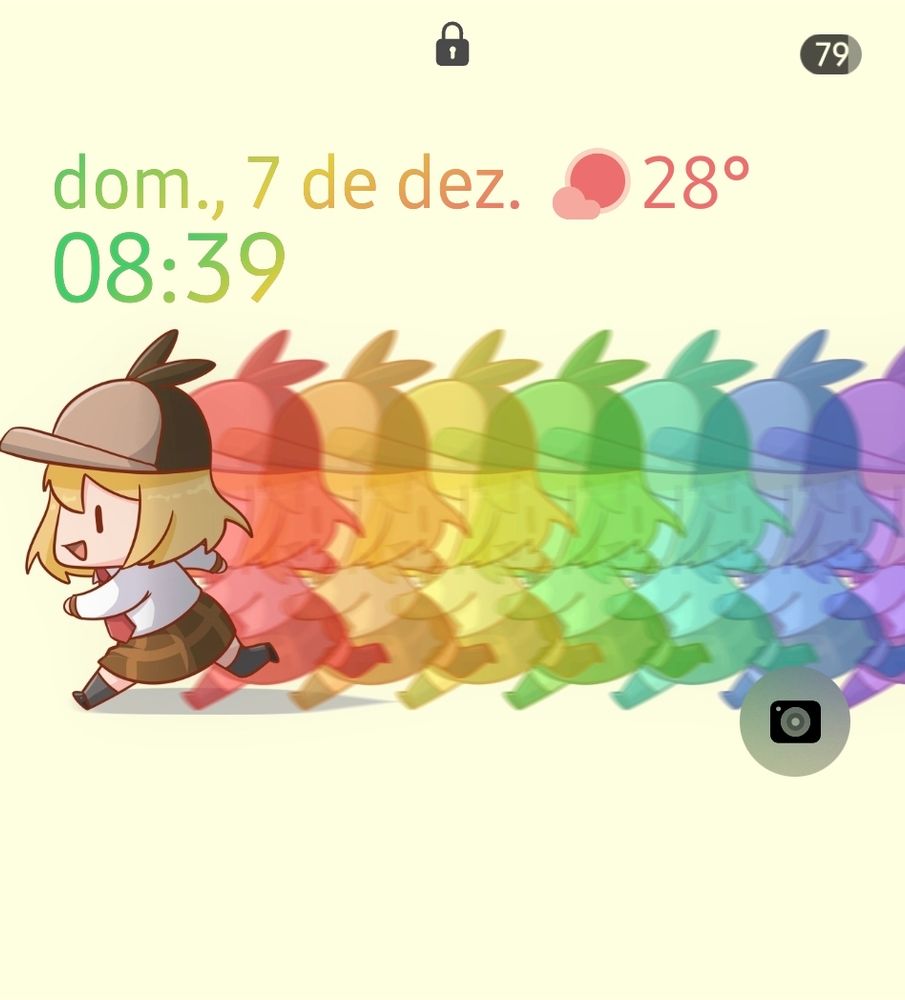Open the camera shortcut

pyautogui.click(x=795, y=721)
